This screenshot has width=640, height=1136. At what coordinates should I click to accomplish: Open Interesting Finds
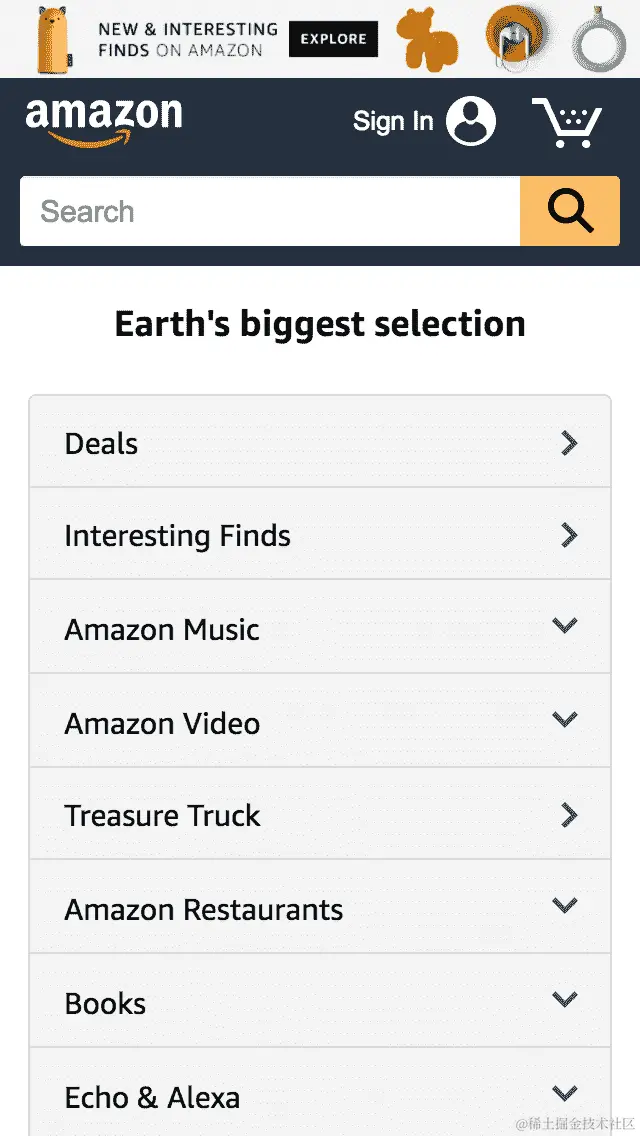(x=320, y=535)
